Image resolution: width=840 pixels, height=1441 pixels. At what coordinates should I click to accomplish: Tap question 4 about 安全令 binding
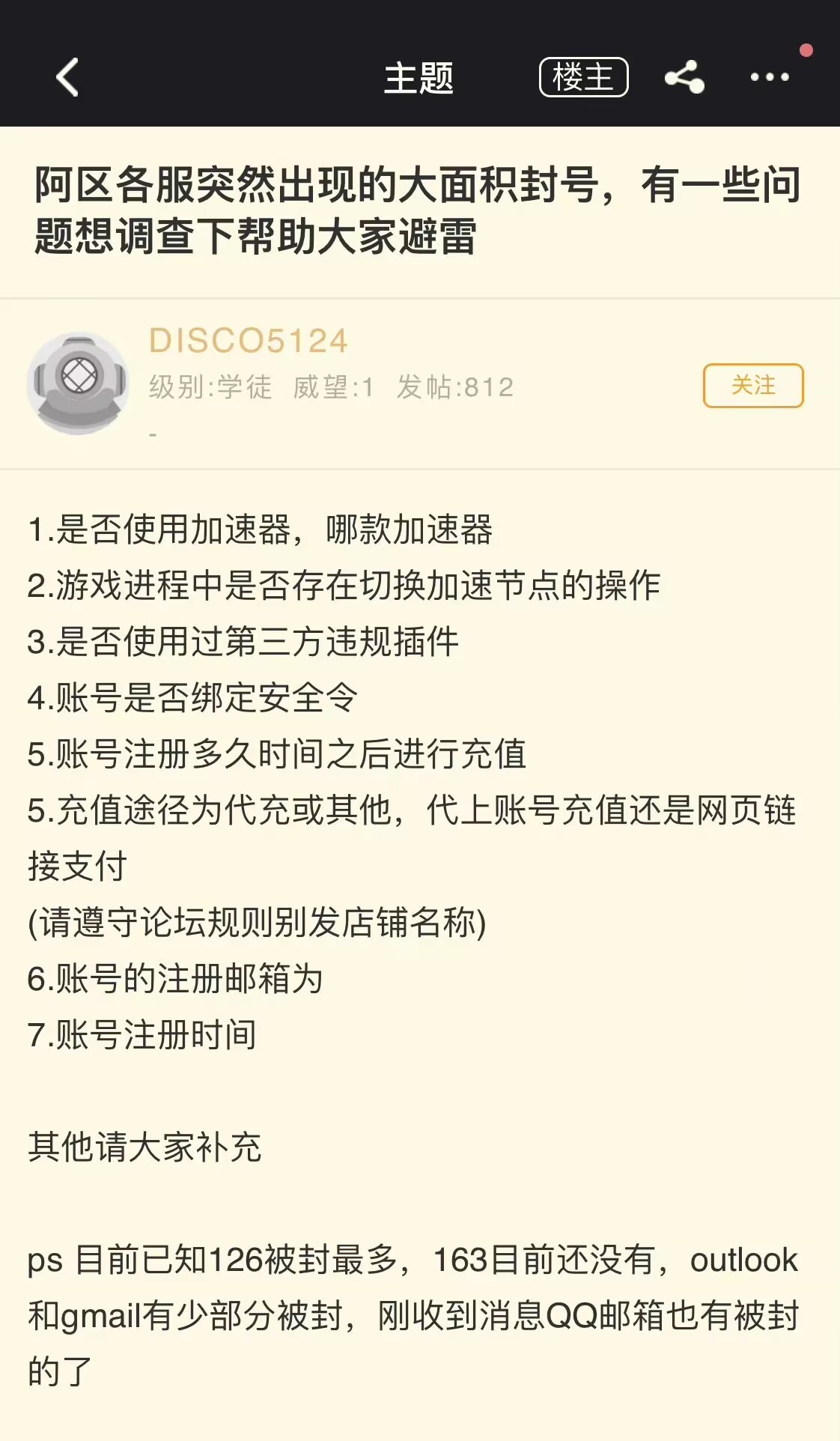pyautogui.click(x=195, y=699)
